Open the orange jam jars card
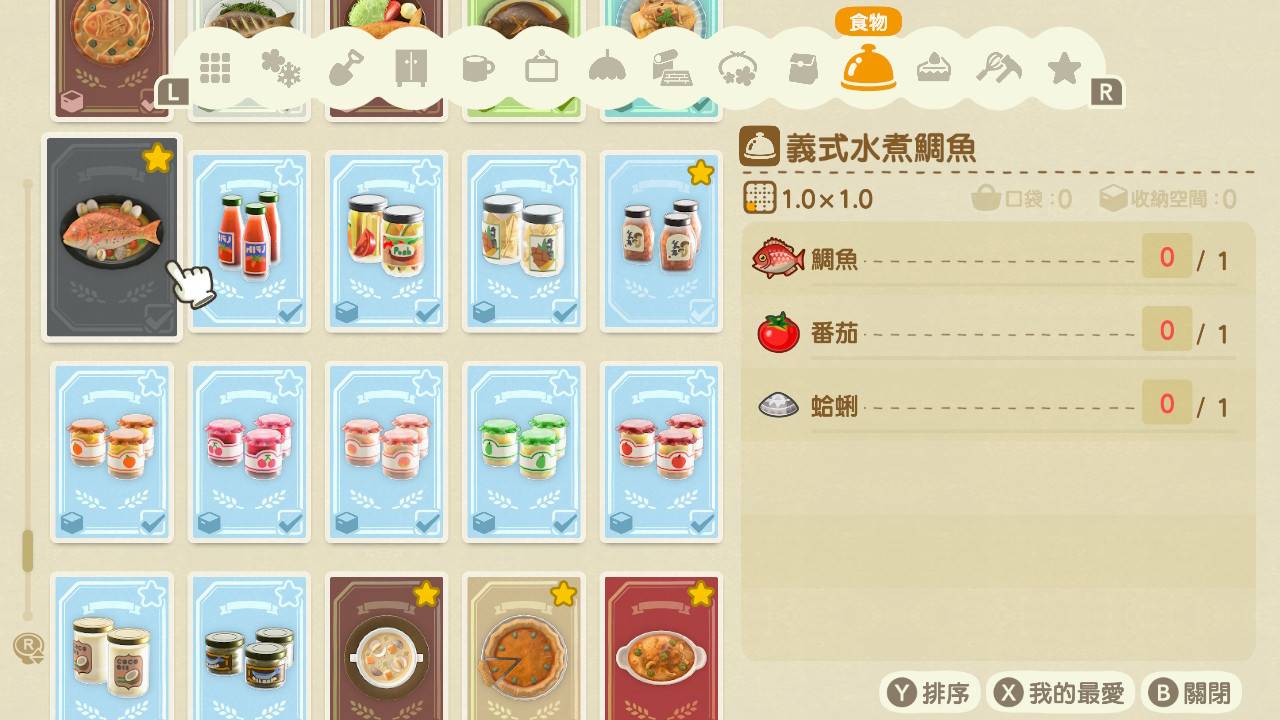 [x=112, y=451]
